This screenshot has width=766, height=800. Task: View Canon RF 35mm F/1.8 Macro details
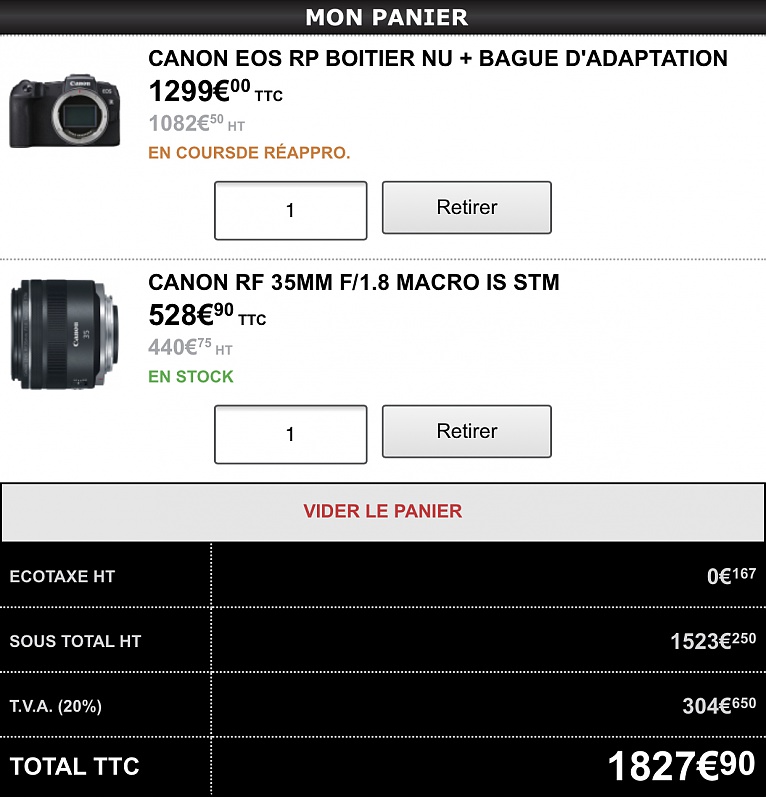(x=353, y=283)
